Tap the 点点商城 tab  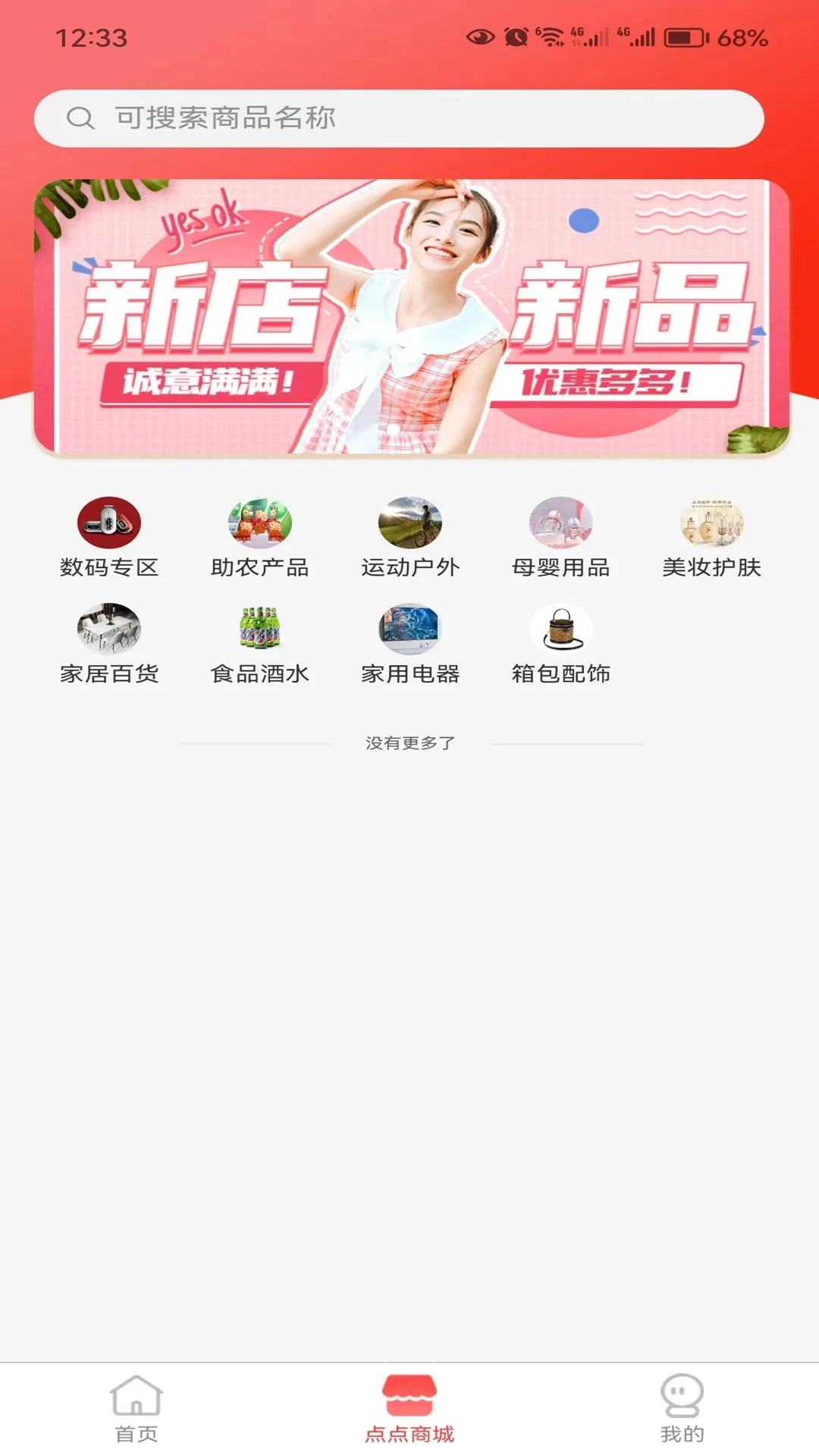[409, 1409]
